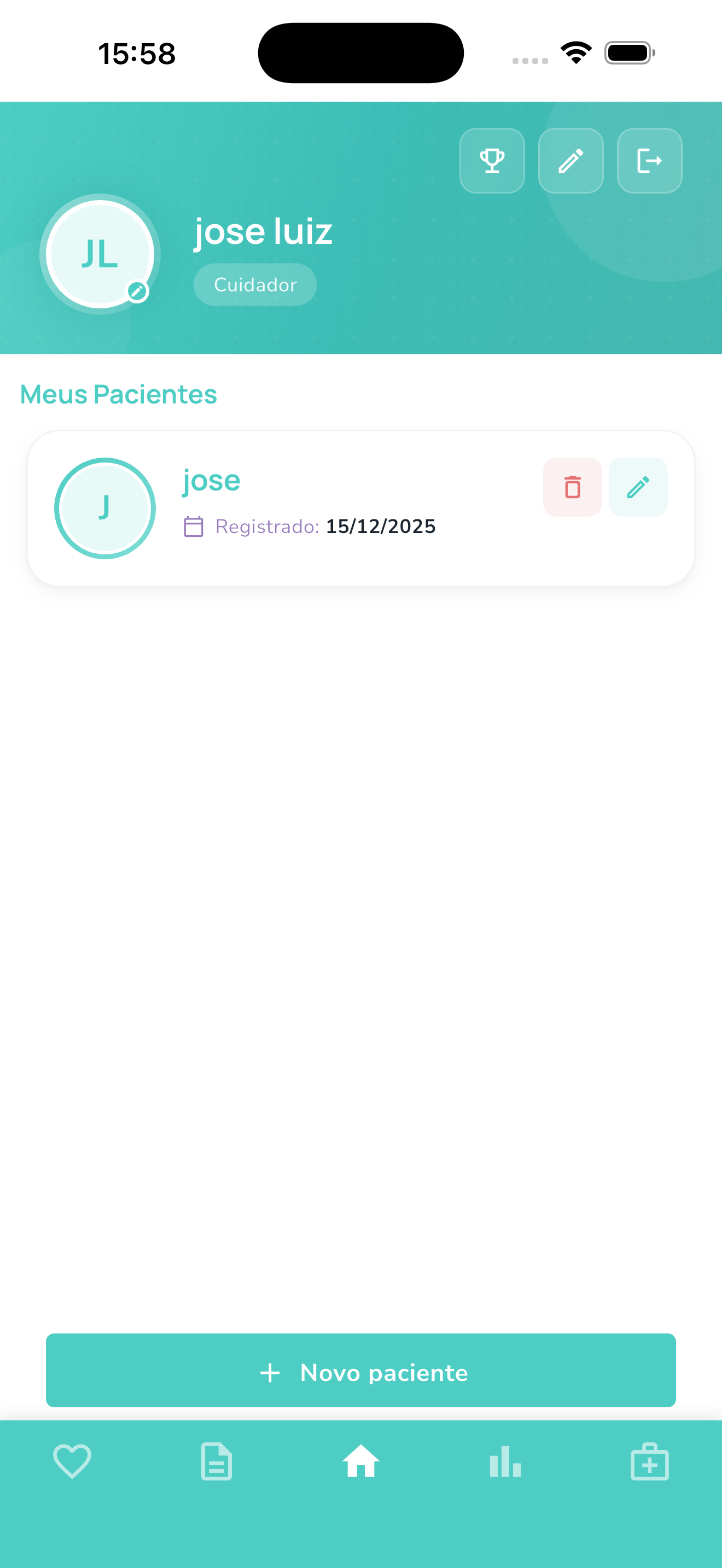Go to the home tab

(360, 1461)
